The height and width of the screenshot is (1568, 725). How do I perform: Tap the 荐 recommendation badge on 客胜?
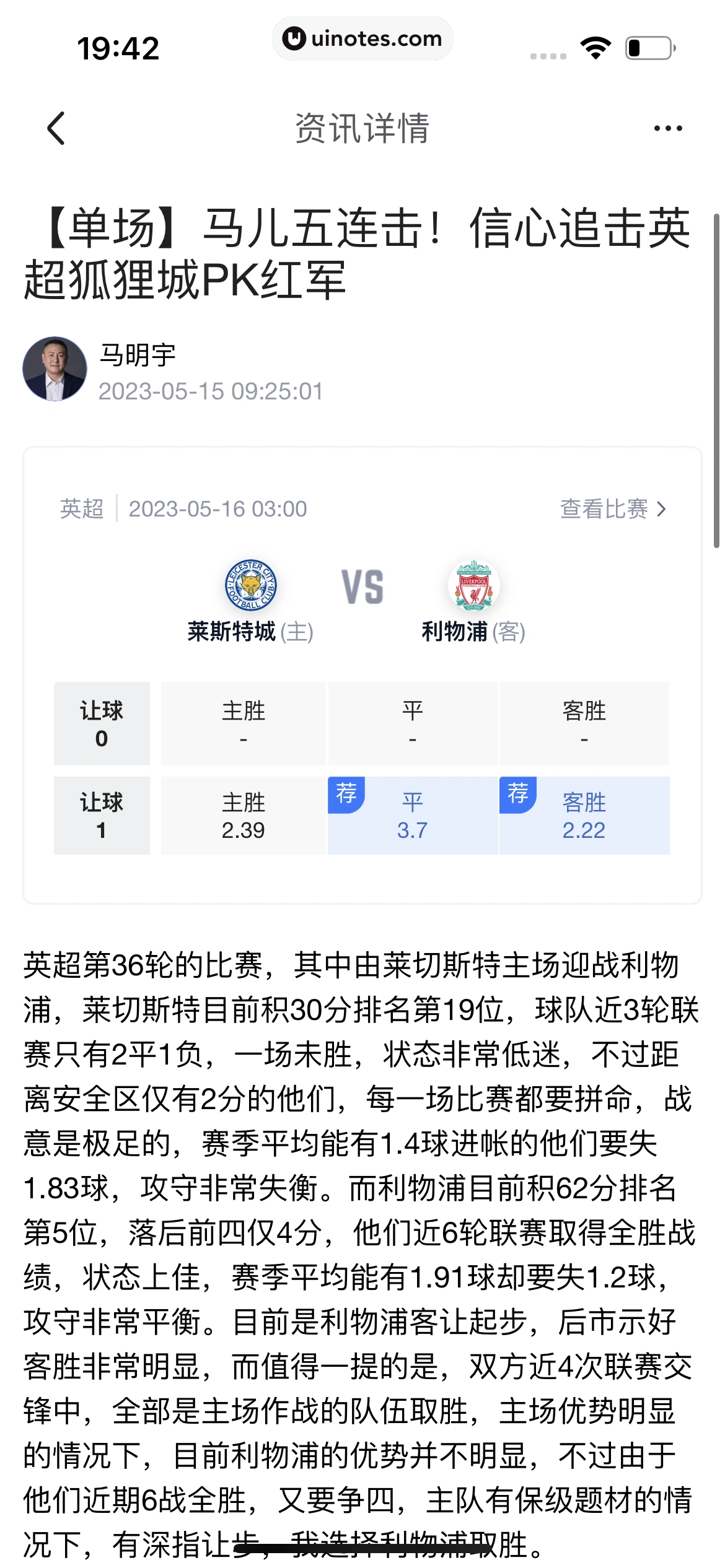pos(518,793)
